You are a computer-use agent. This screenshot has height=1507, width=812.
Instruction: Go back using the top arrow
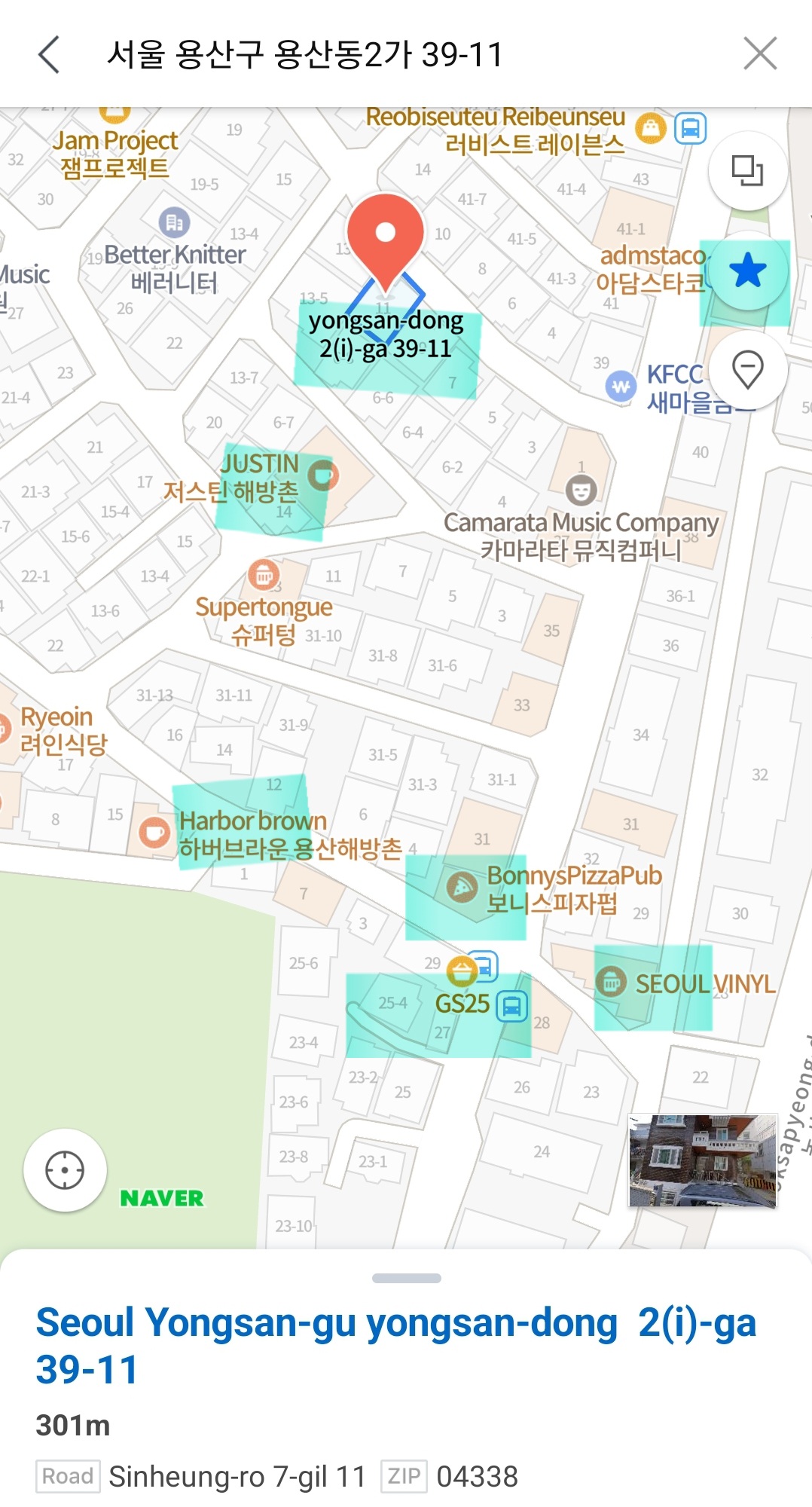49,54
